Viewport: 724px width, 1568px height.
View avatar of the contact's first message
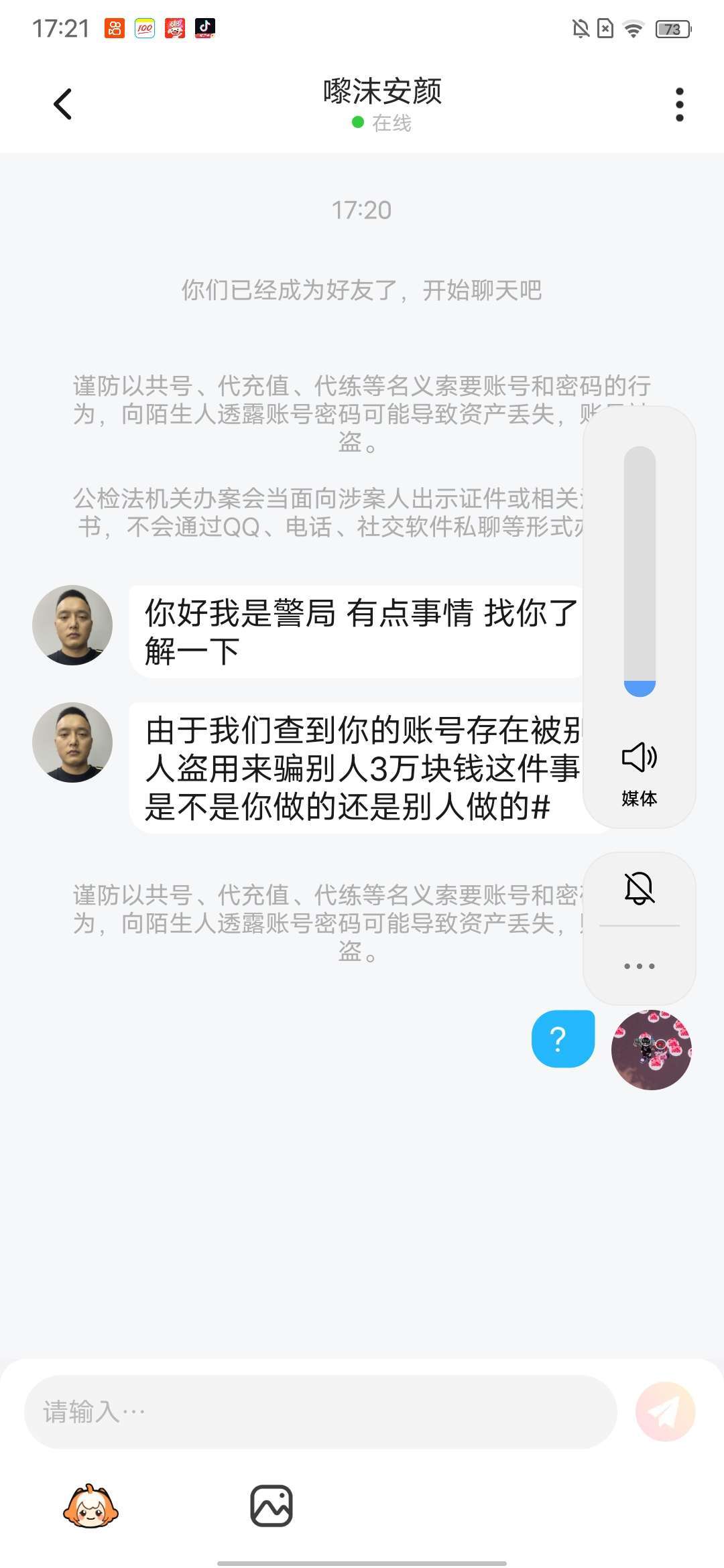coord(72,625)
